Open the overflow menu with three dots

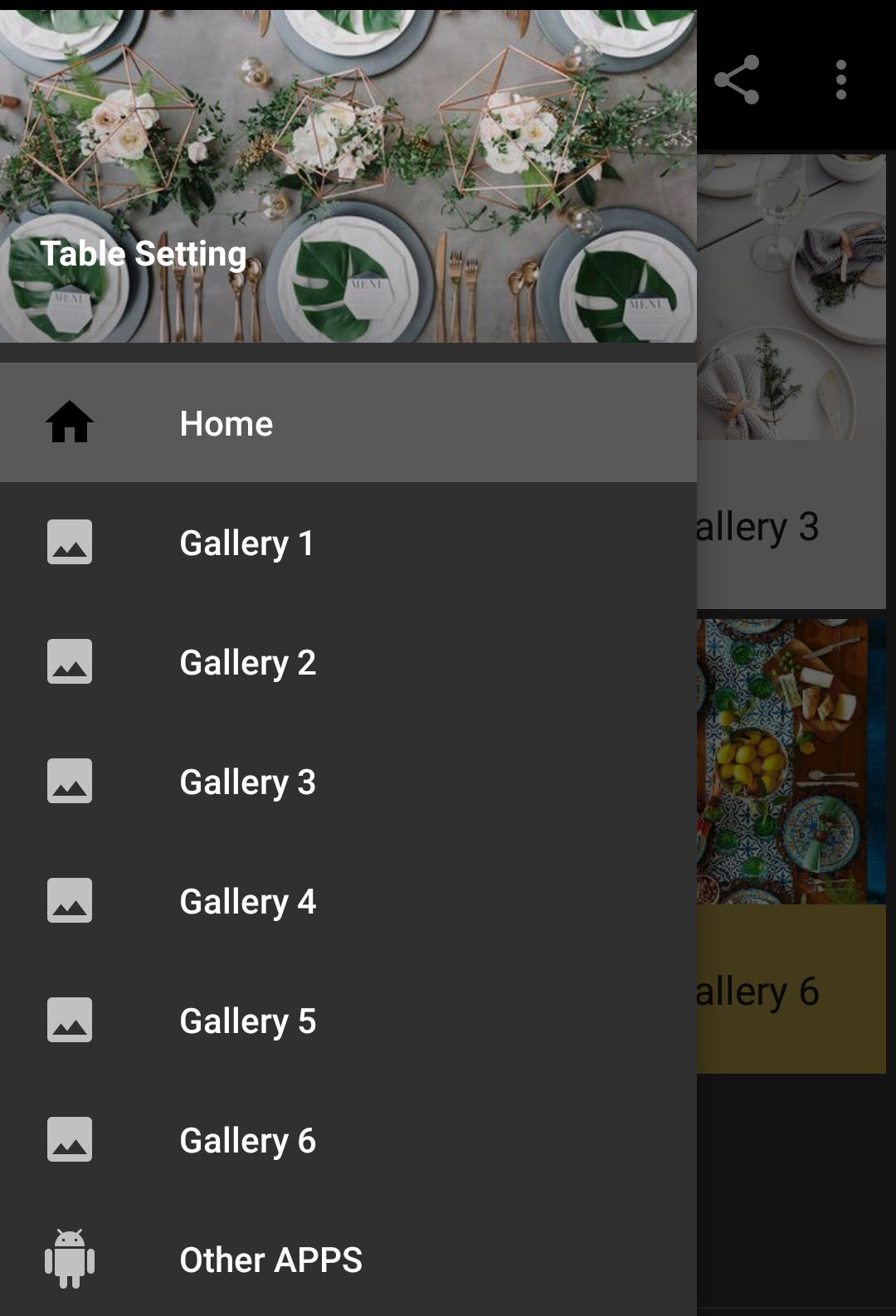click(840, 80)
